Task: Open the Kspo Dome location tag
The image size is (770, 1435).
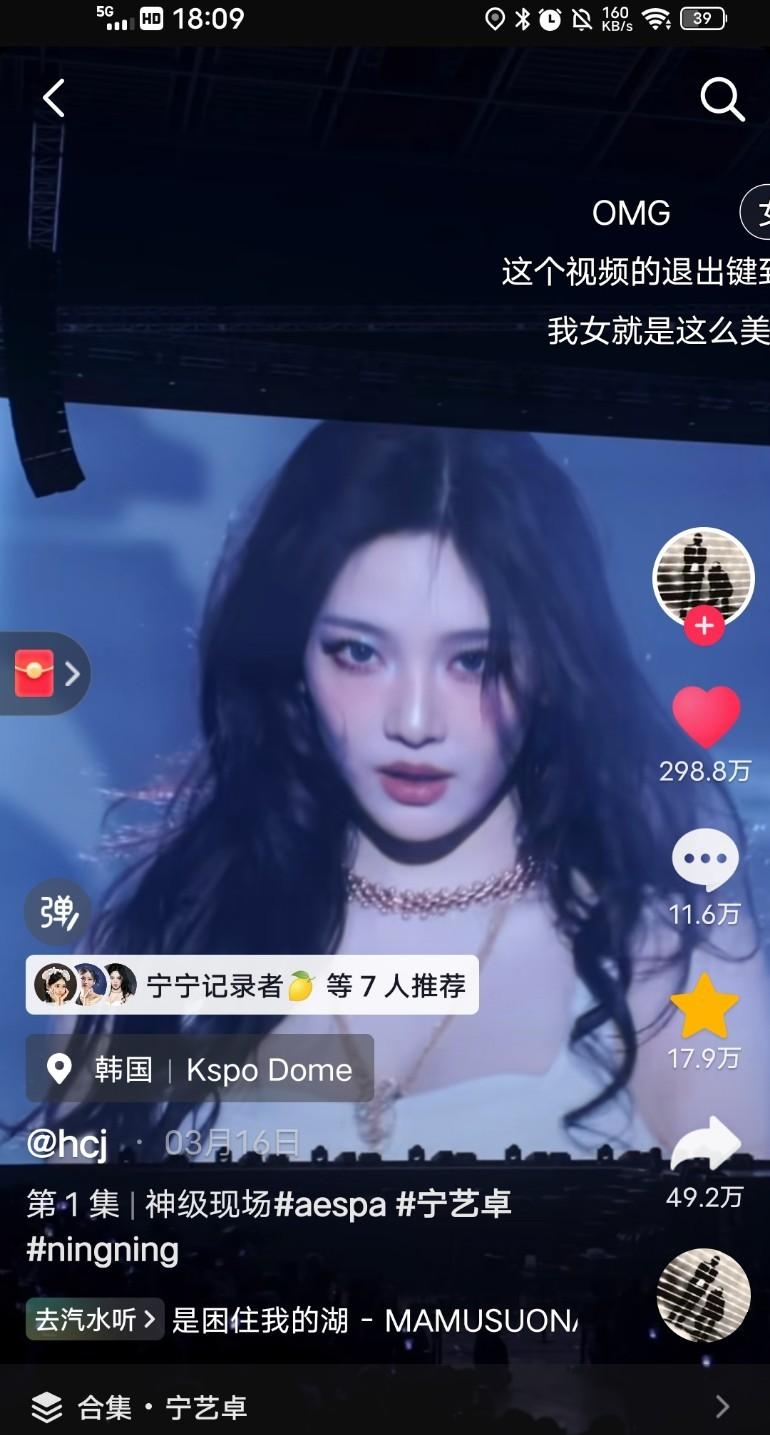Action: pos(200,1069)
